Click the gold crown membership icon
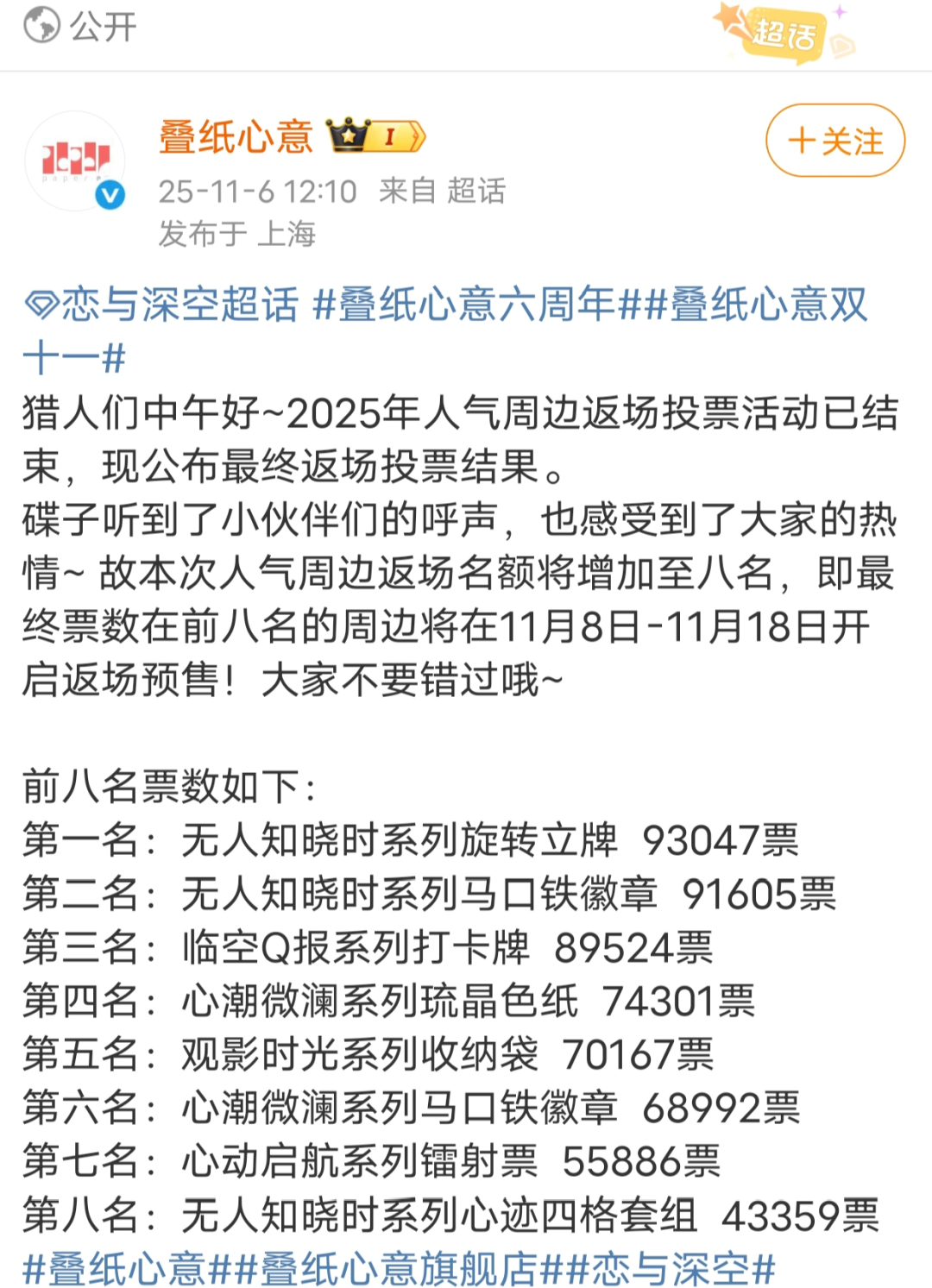 [346, 135]
